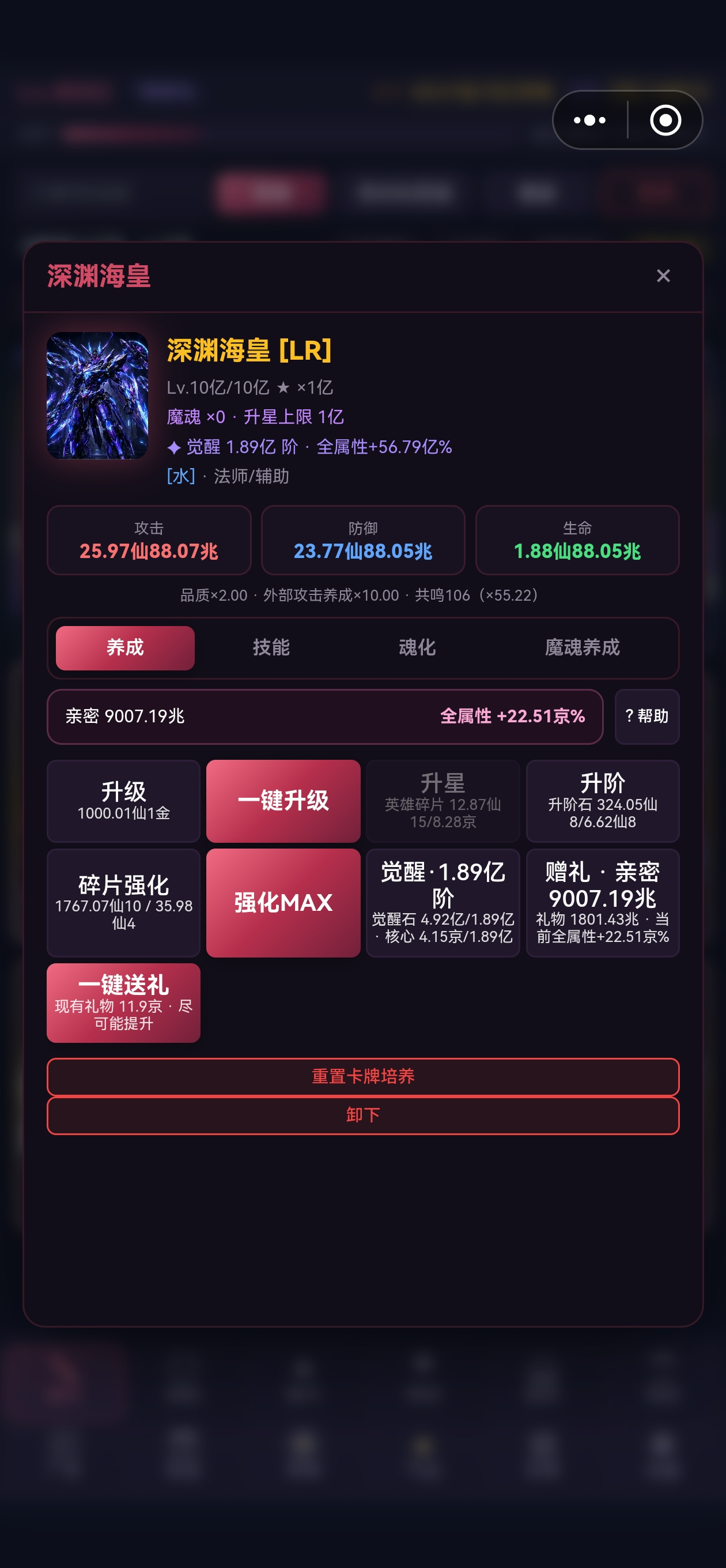
Task: Tap the 碎片强化 button
Action: pos(123,903)
